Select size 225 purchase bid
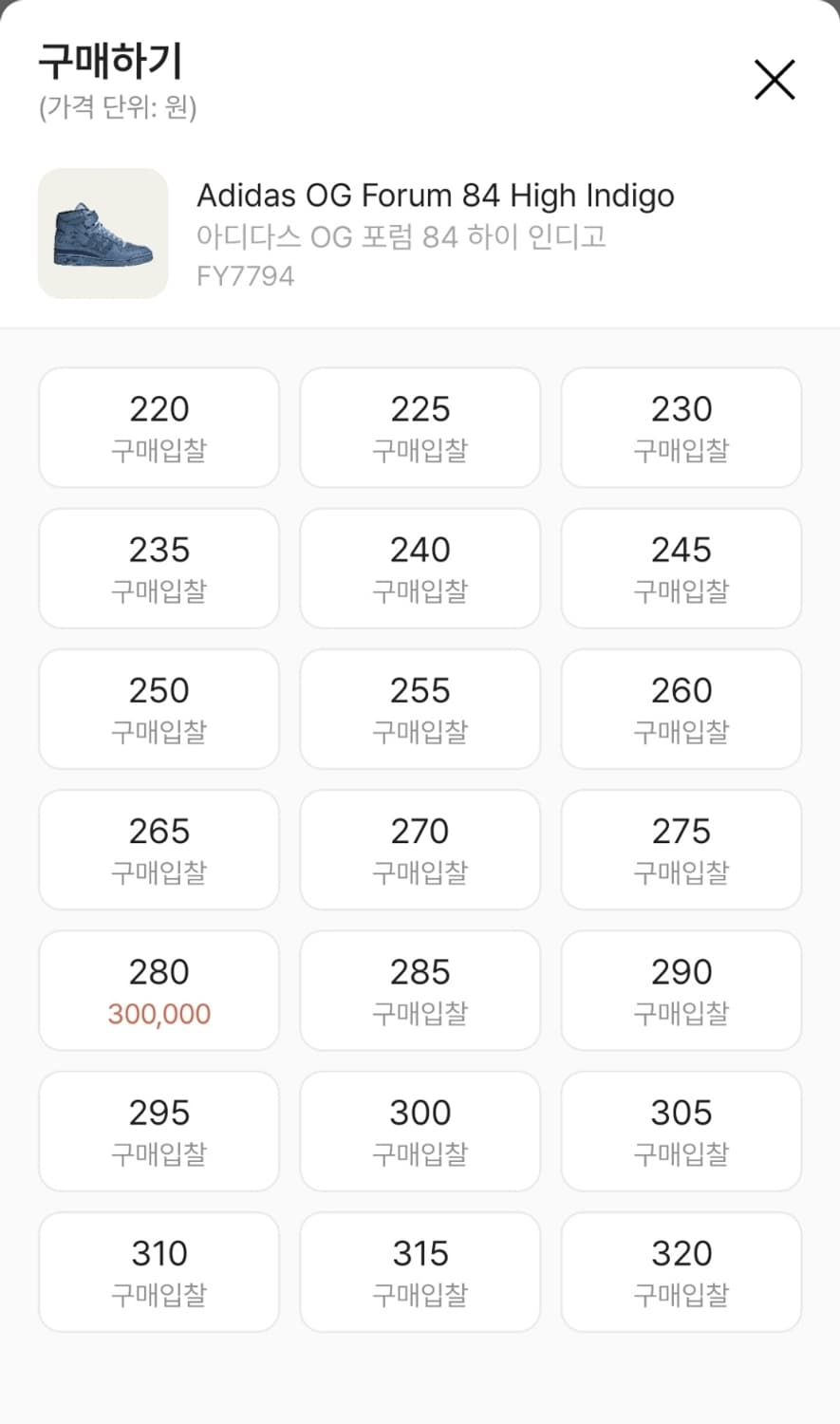The width and height of the screenshot is (840, 1424). click(420, 427)
